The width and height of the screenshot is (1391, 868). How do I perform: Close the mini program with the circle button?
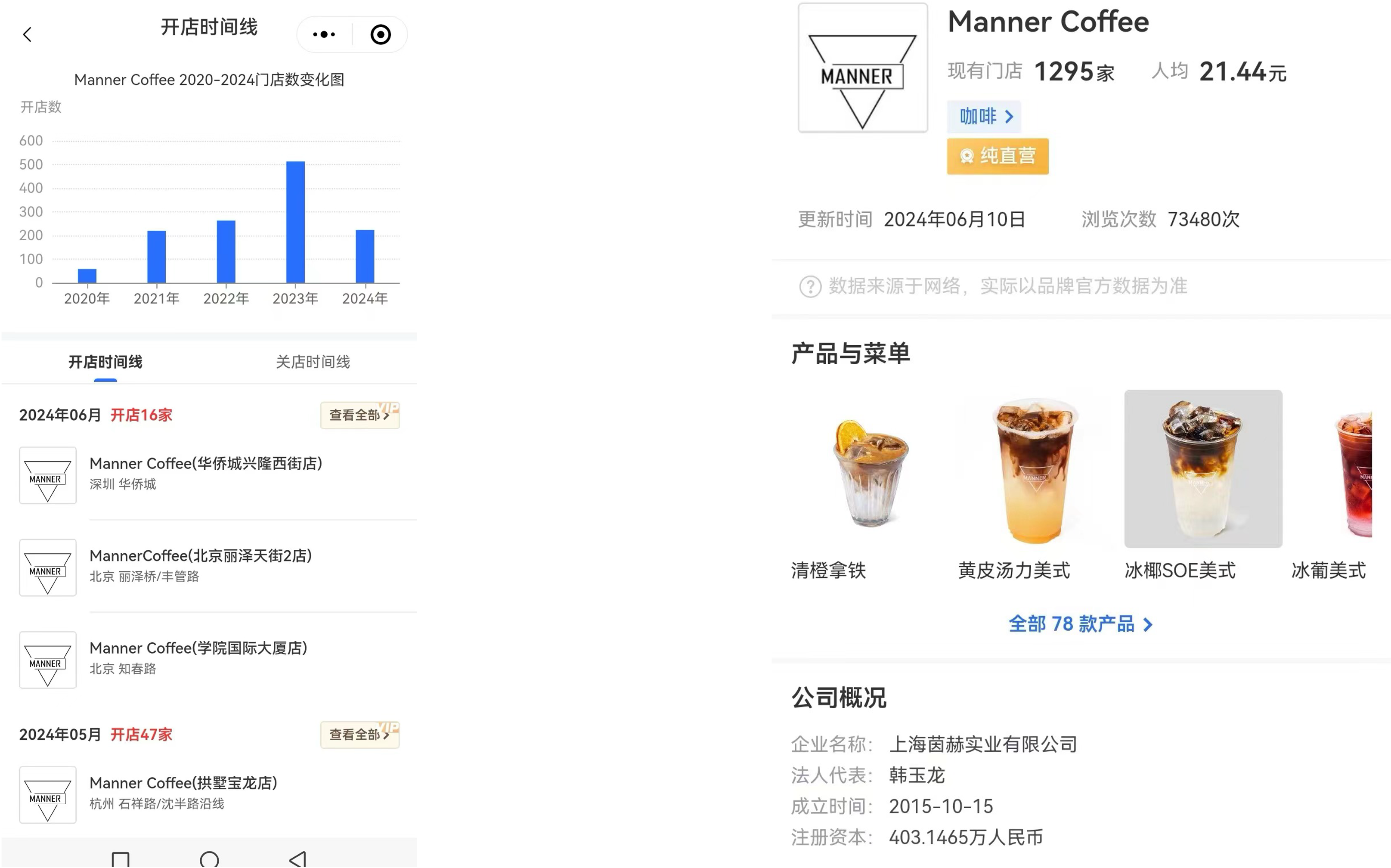coord(381,34)
